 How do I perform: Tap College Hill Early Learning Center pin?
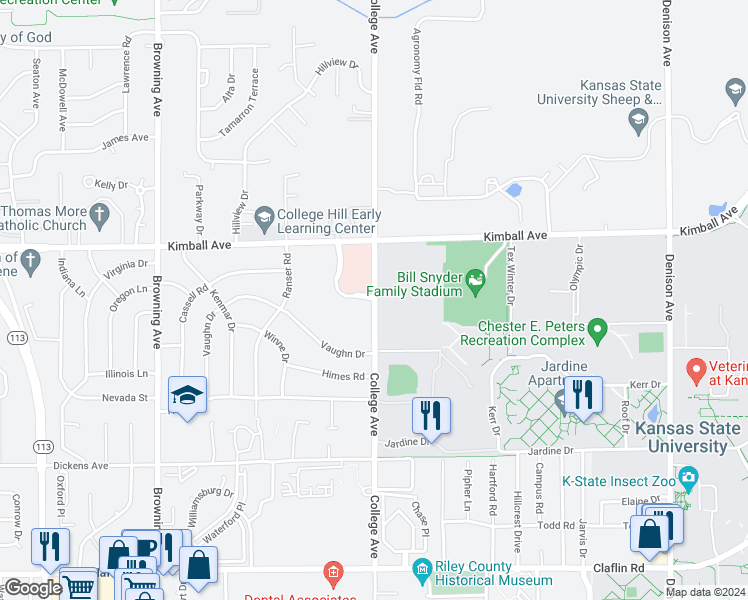coord(264,215)
